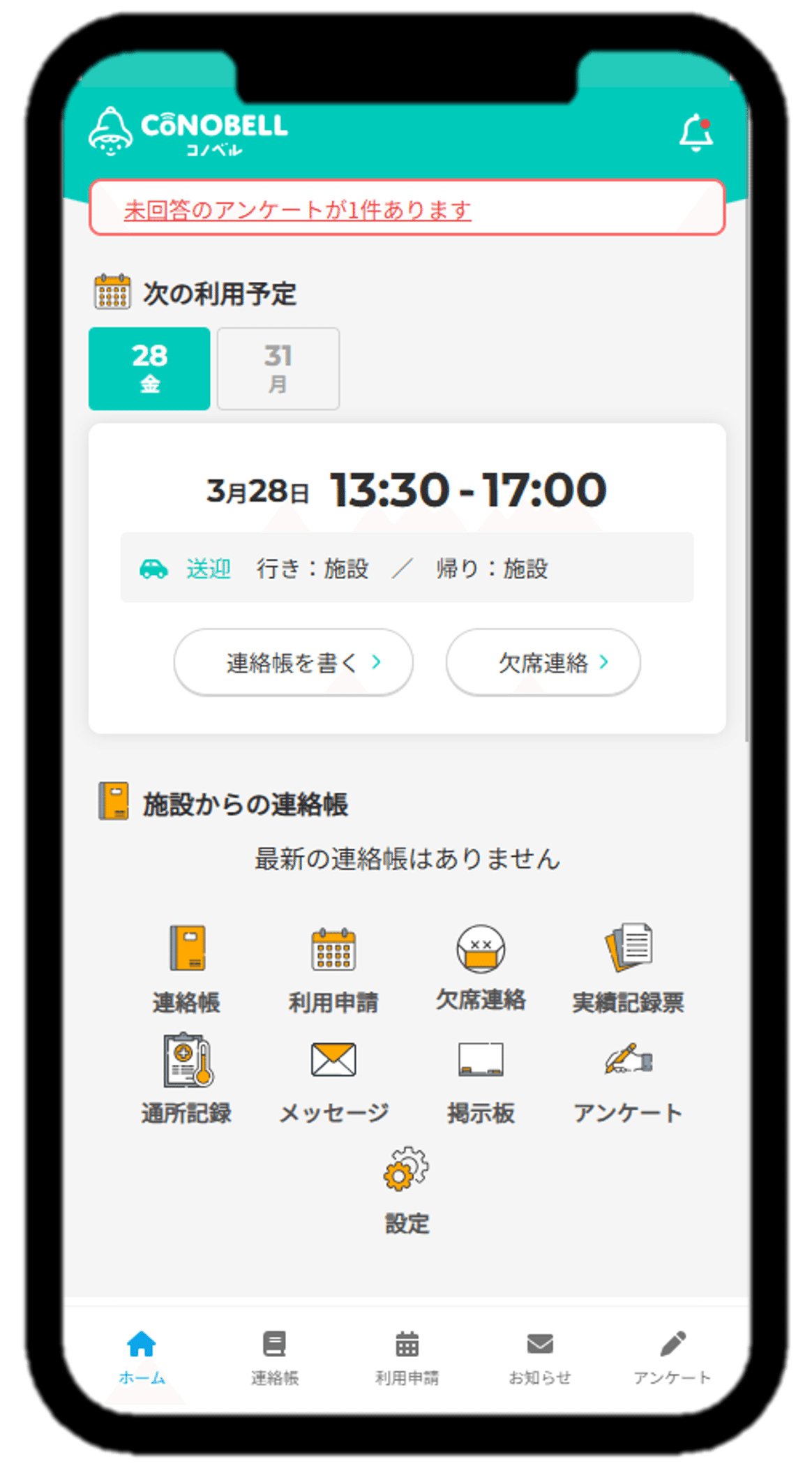Open 設定 gear icon

pos(407,1189)
